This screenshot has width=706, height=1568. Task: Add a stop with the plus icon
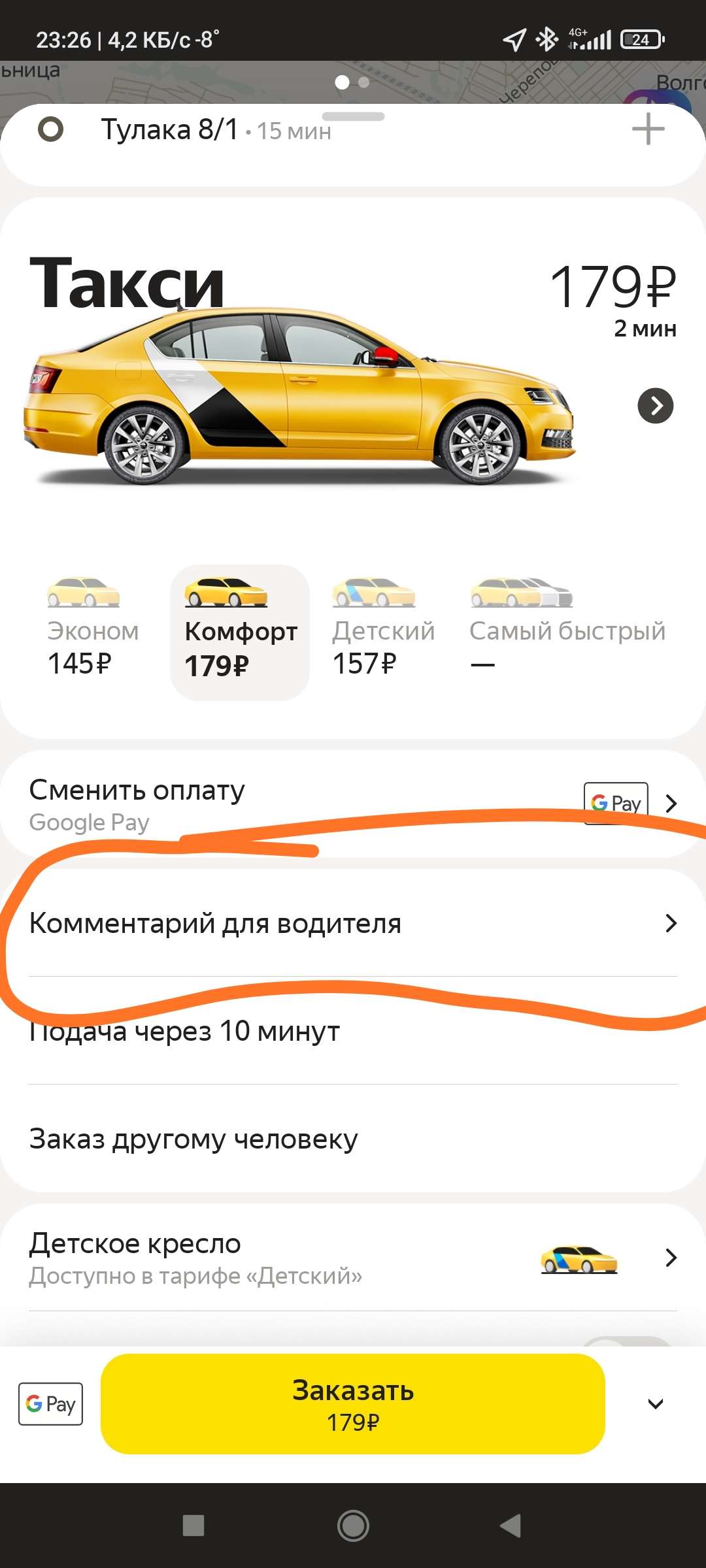tap(648, 129)
